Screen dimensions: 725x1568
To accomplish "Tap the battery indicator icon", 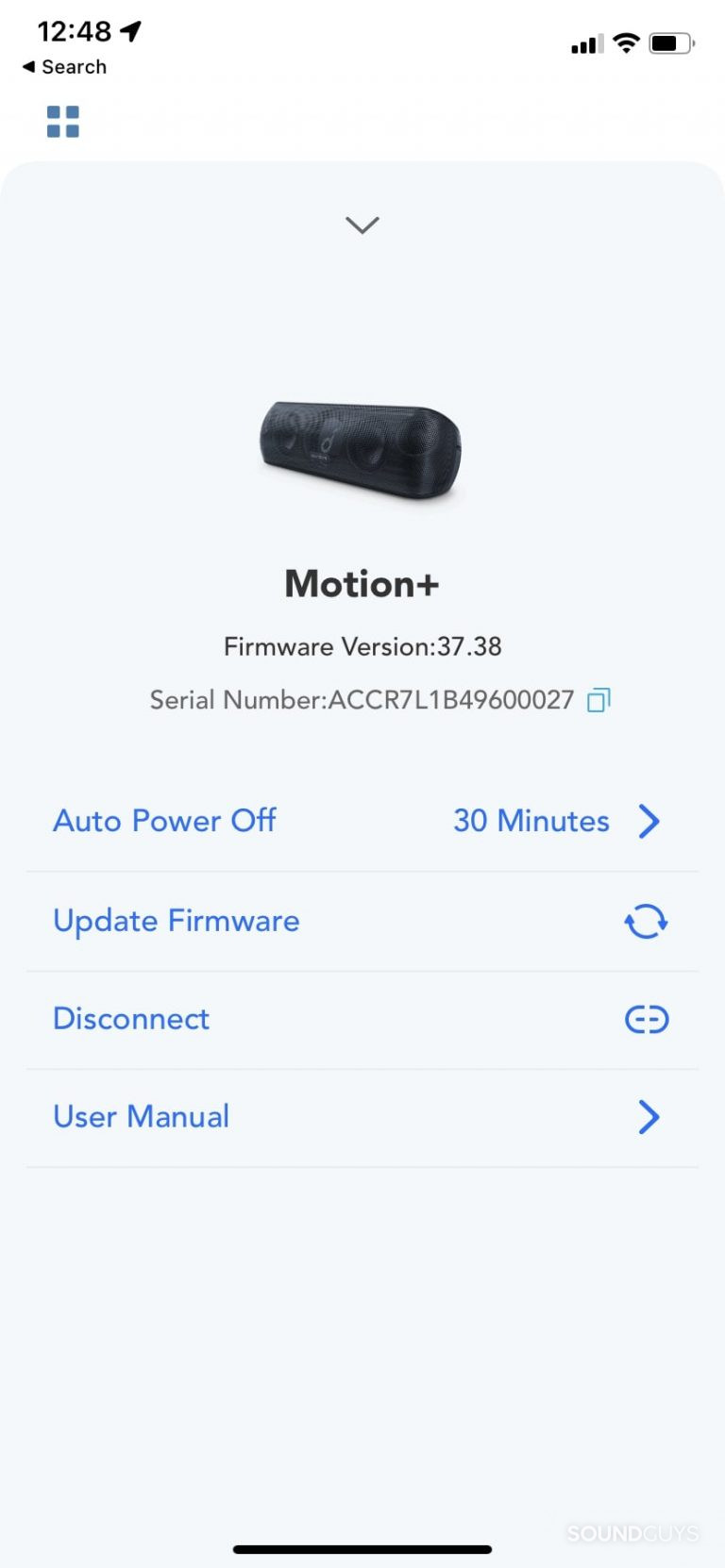I will click(x=672, y=42).
